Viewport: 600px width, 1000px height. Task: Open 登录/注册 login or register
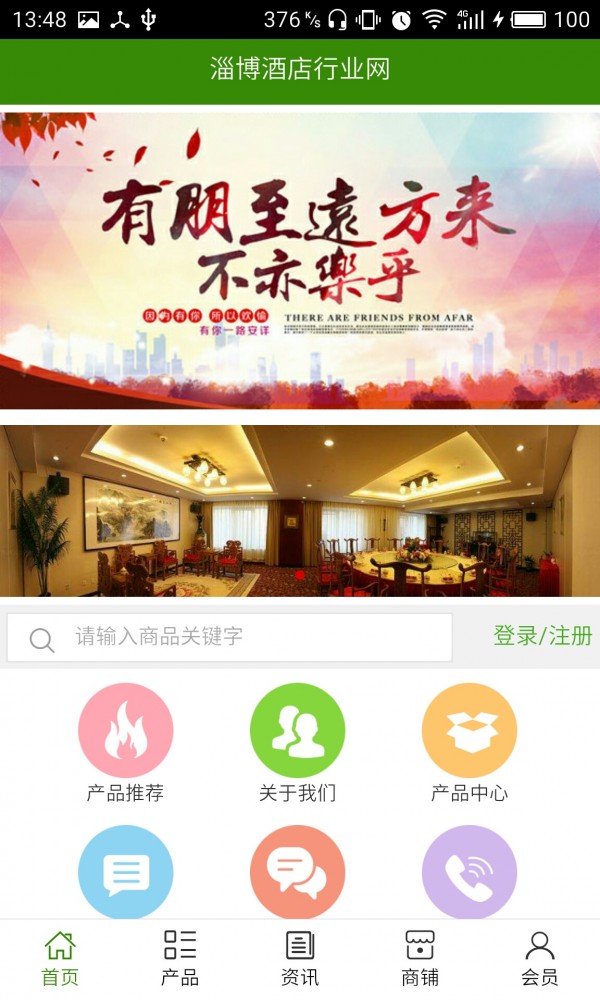(x=542, y=636)
